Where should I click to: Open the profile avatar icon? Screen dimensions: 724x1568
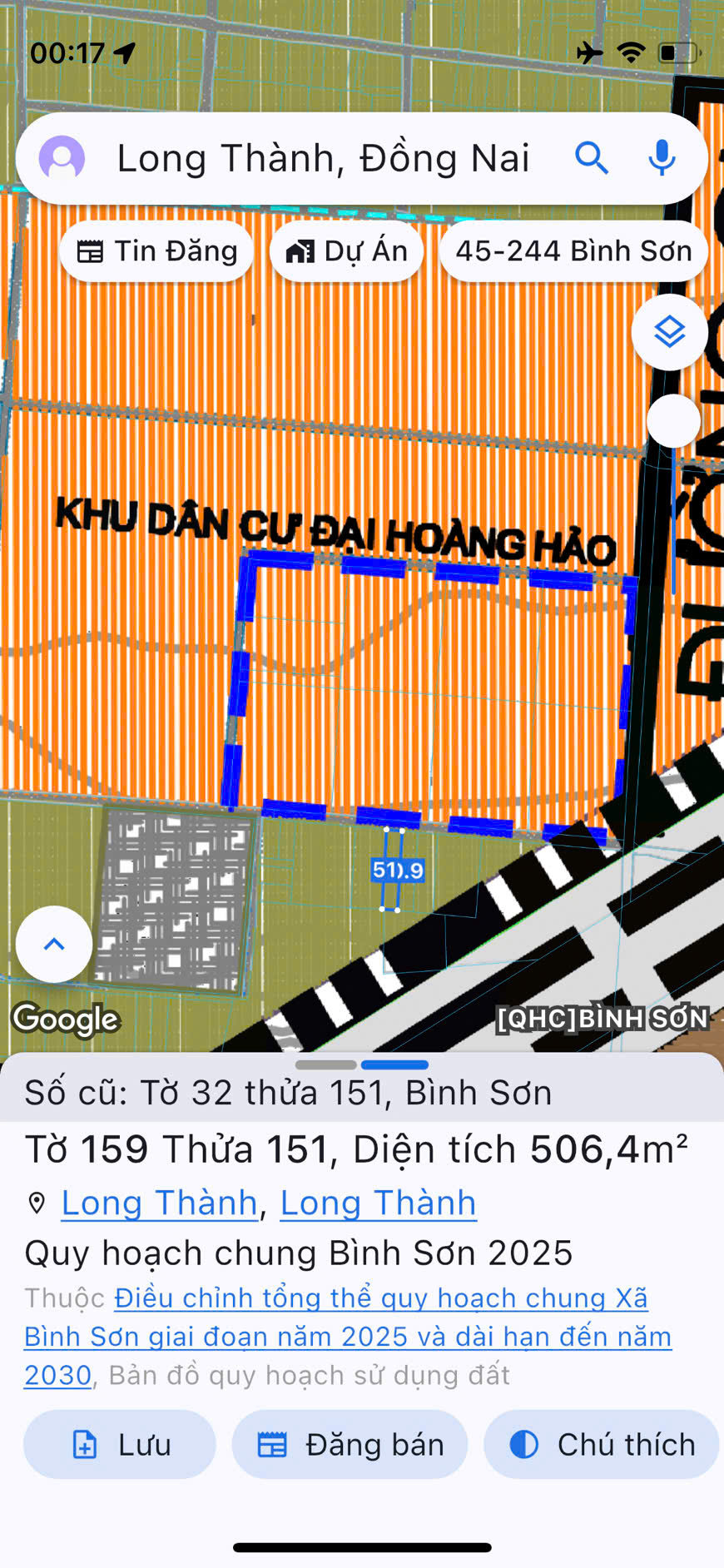click(x=62, y=158)
